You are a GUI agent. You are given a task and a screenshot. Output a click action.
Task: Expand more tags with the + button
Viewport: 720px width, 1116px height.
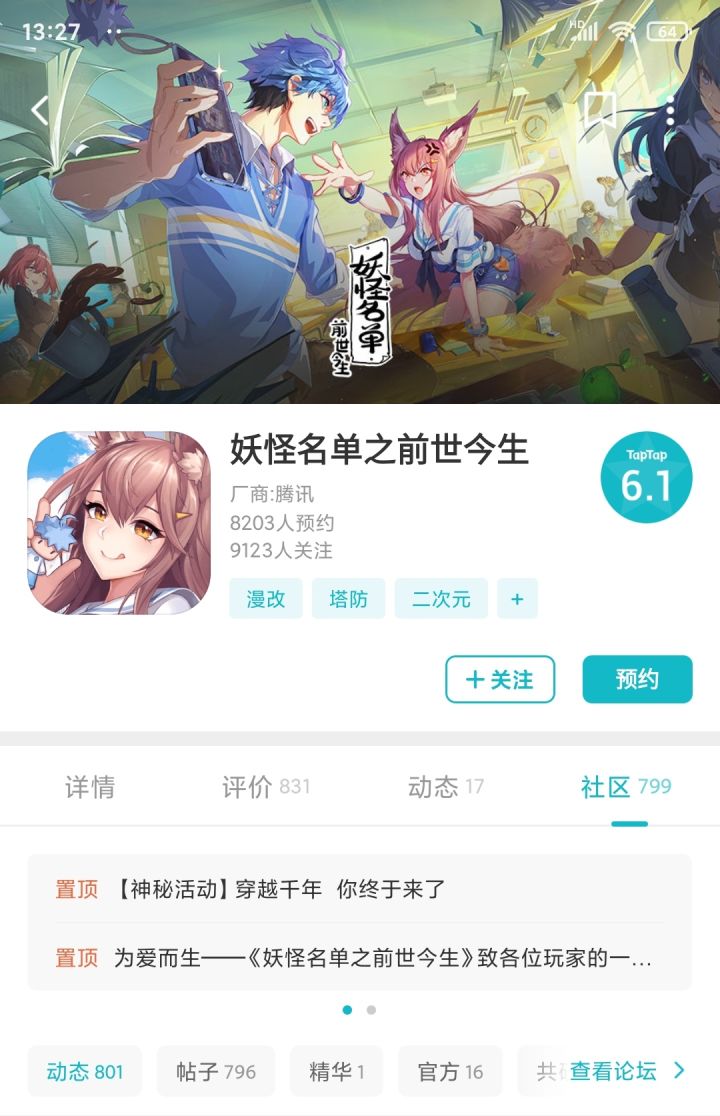(x=516, y=600)
